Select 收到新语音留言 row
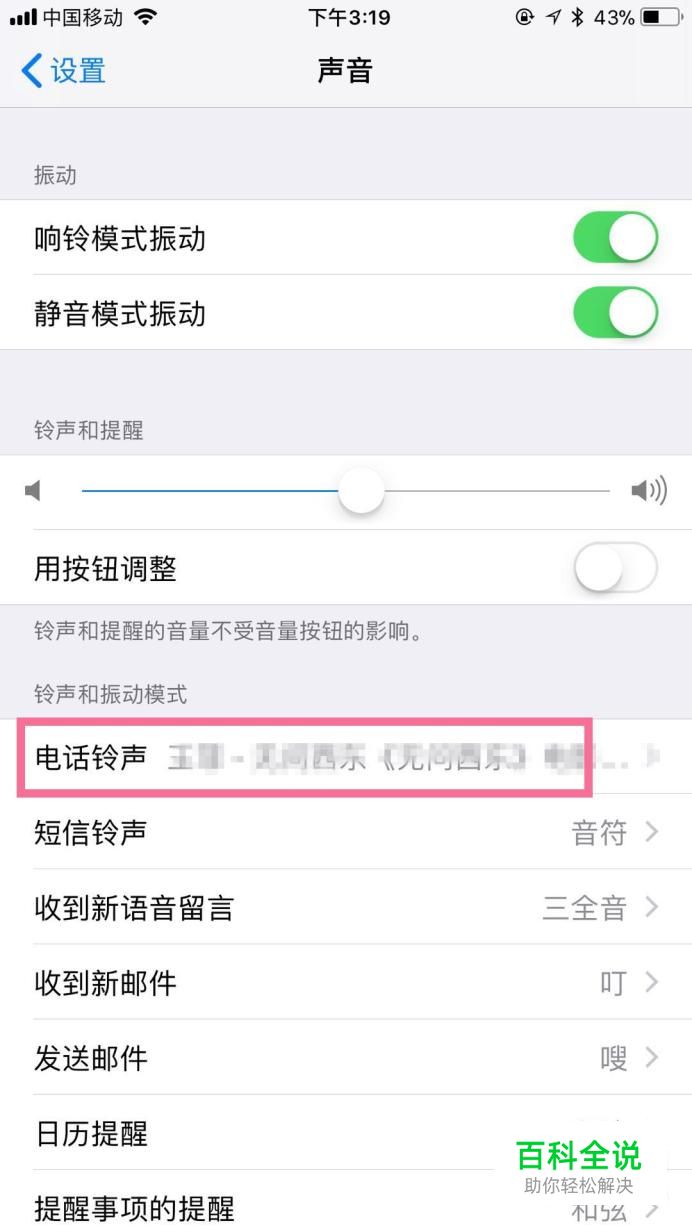This screenshot has height=1230, width=692. click(346, 907)
